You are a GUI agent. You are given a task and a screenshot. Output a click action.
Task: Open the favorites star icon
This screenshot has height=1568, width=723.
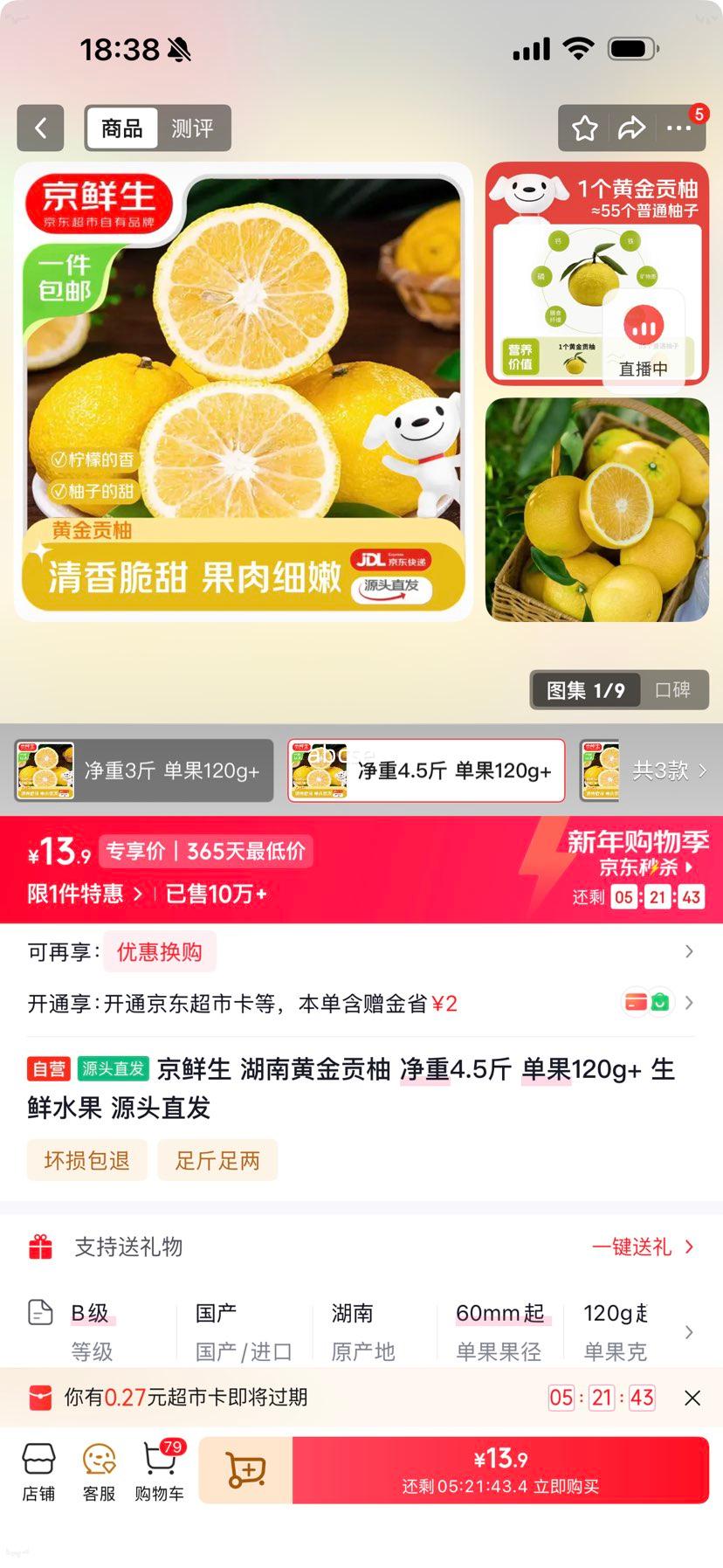[x=584, y=128]
